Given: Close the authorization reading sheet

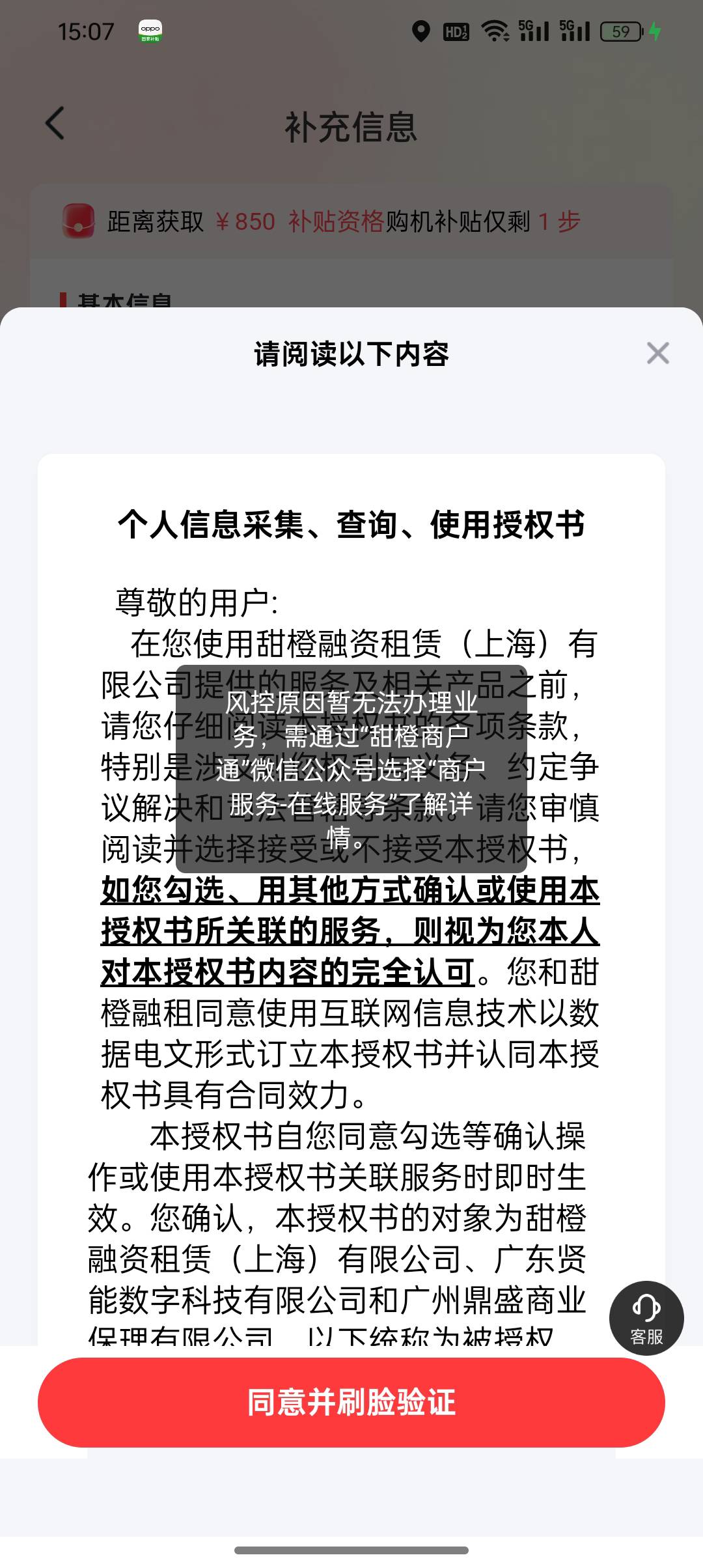Looking at the screenshot, I should tap(658, 354).
